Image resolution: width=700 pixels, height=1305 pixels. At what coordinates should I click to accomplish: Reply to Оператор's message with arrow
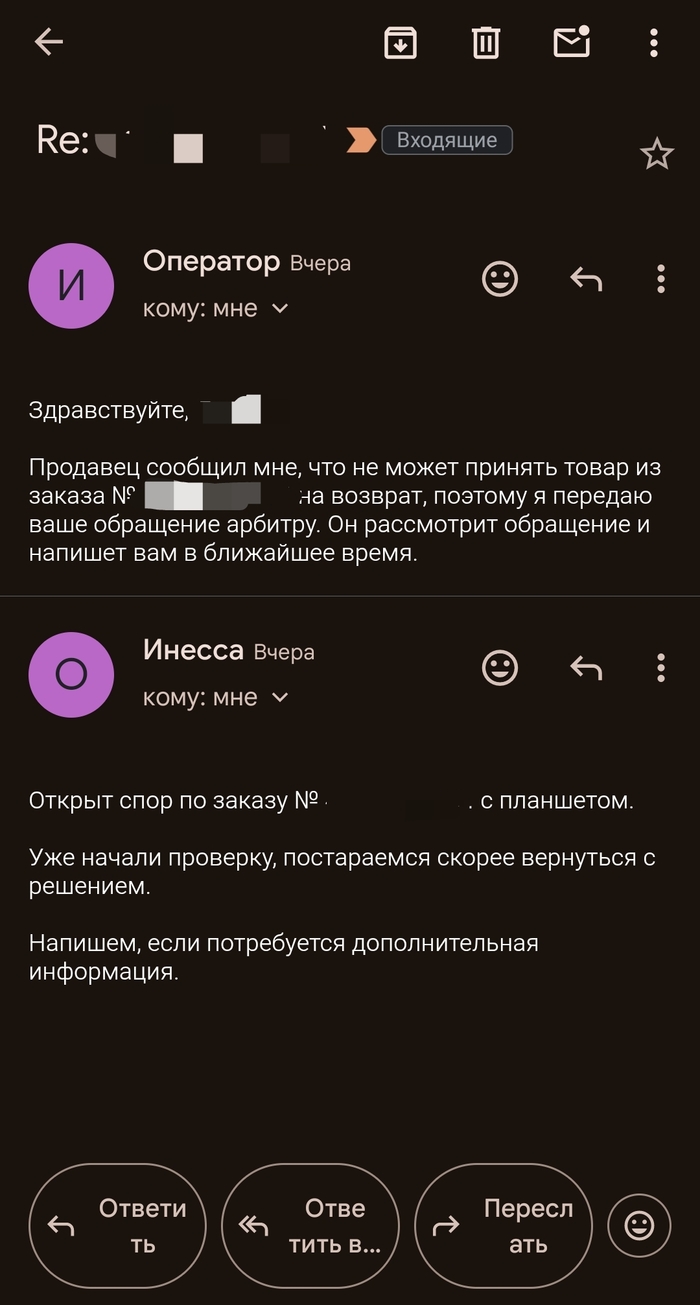pos(586,279)
